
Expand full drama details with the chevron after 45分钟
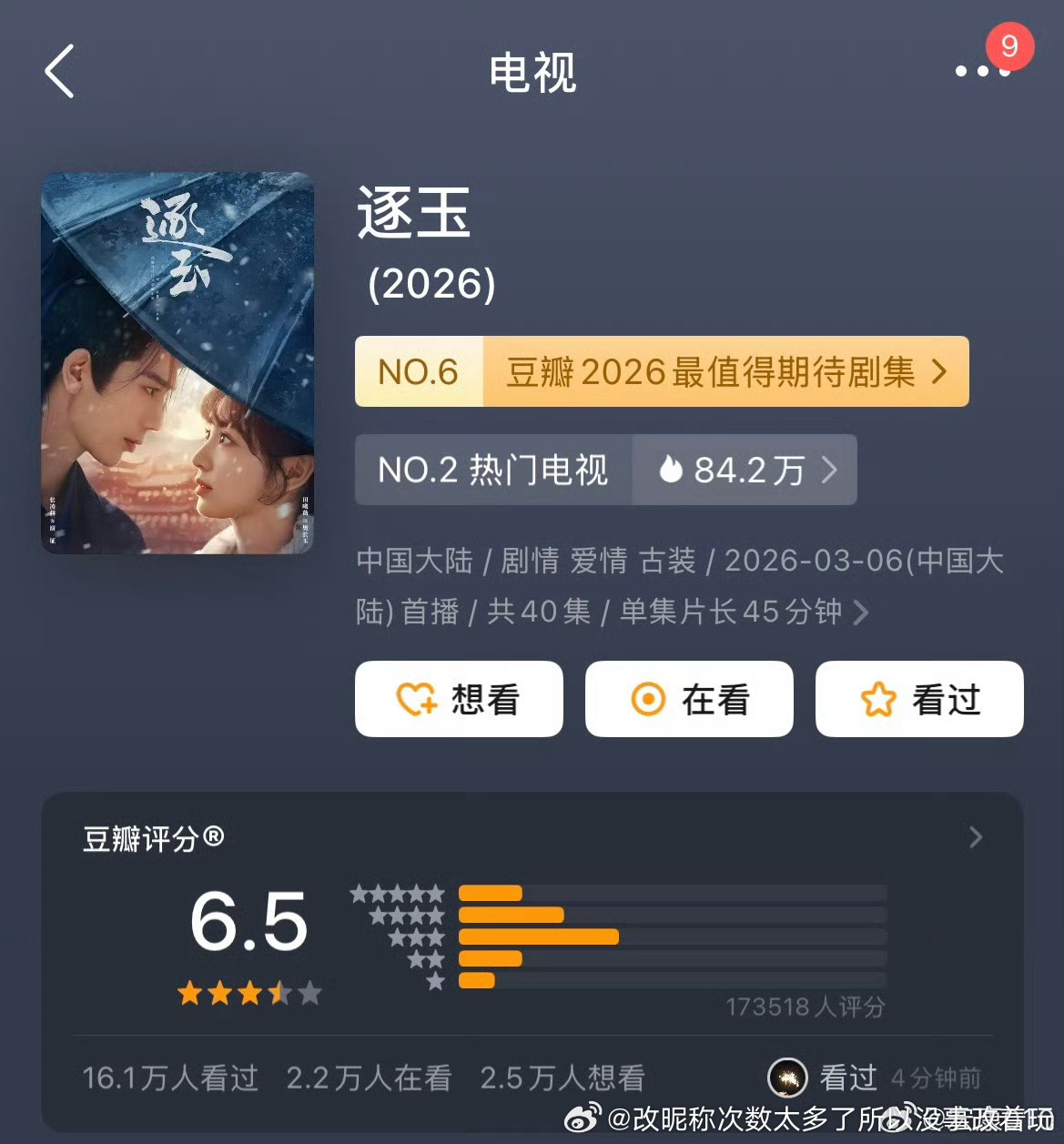tap(862, 613)
